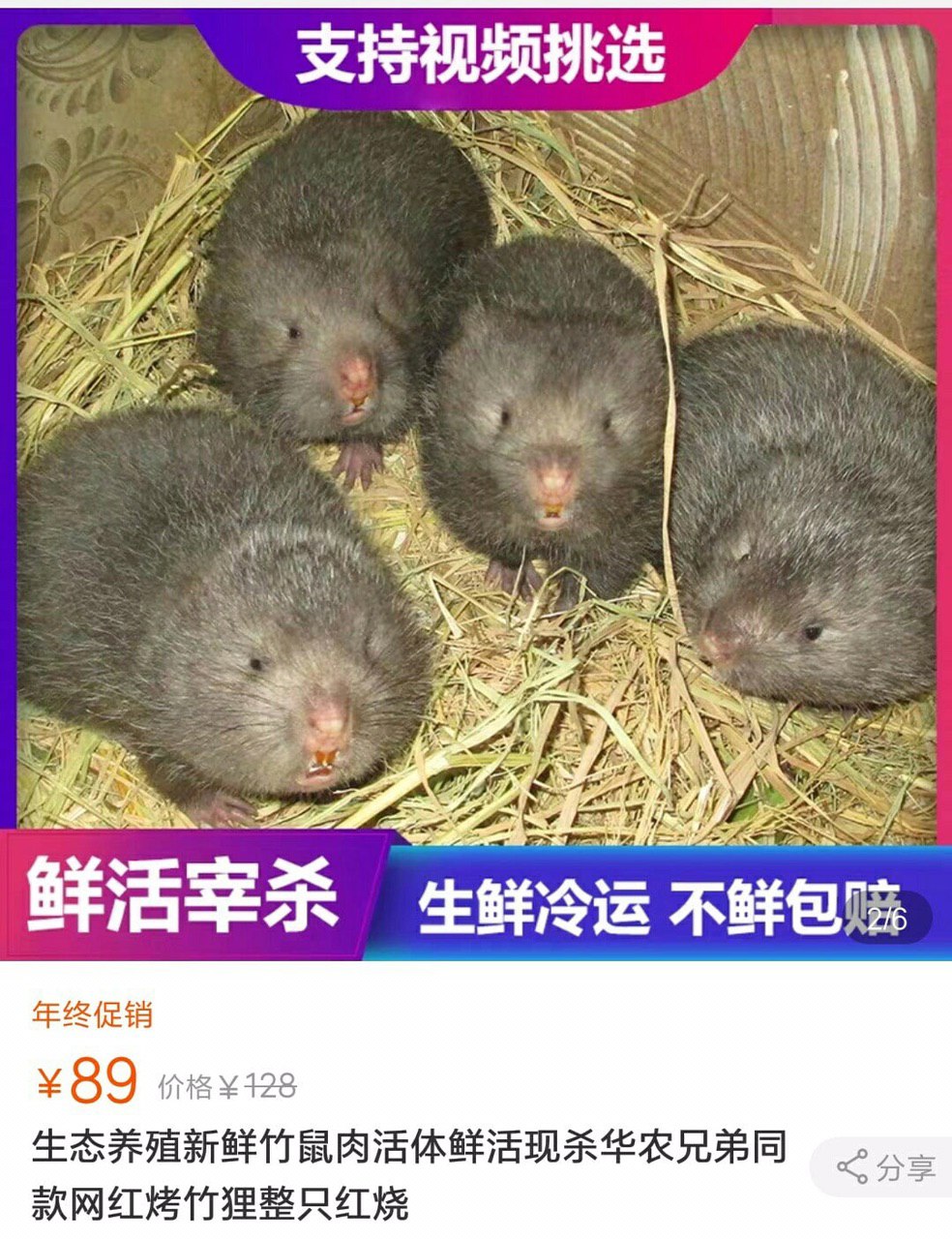This screenshot has width=952, height=1239.
Task: Open the bamboo rat product image
Action: [x=476, y=481]
